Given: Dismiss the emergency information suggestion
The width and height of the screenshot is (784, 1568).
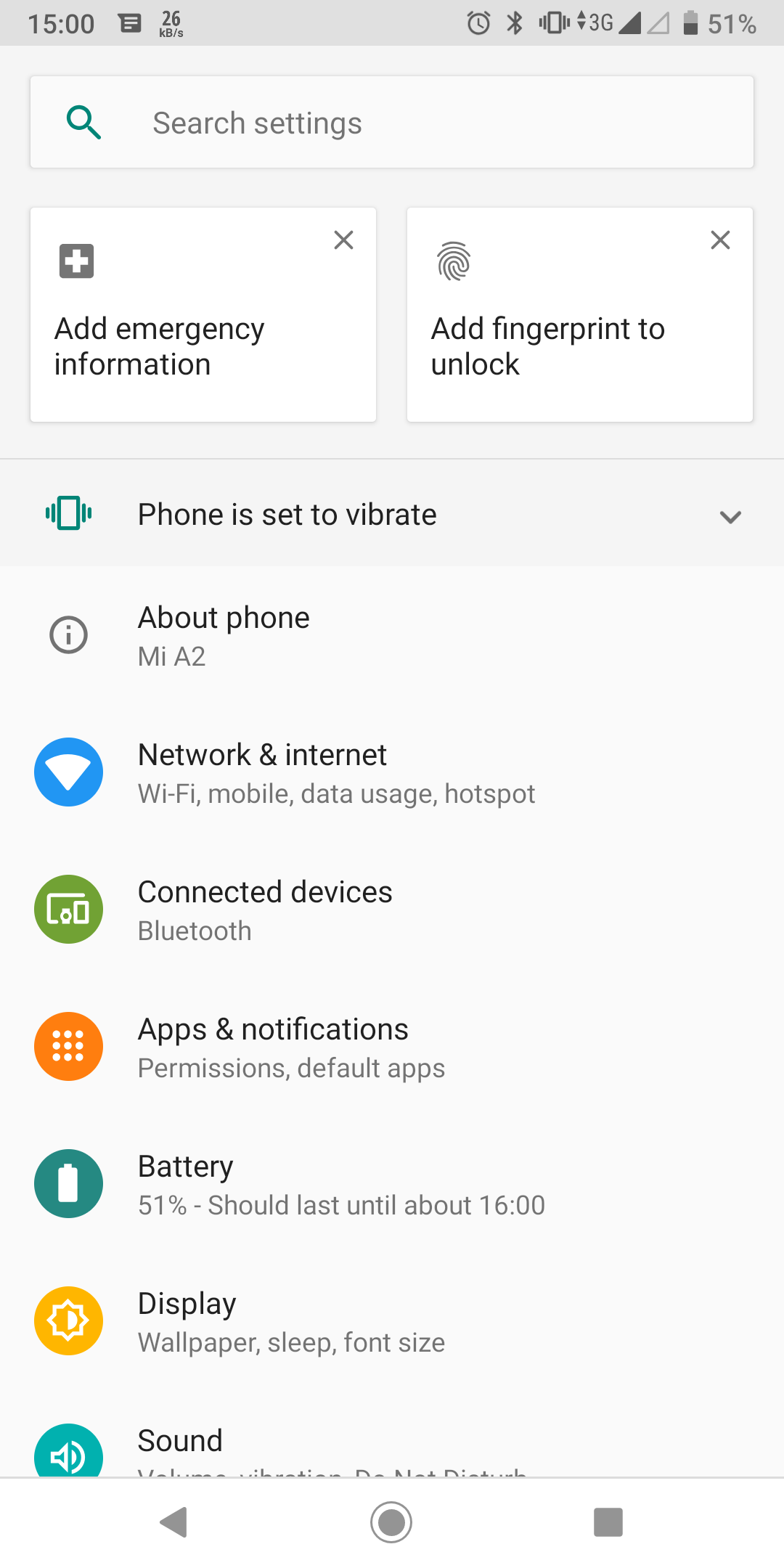Looking at the screenshot, I should (343, 240).
